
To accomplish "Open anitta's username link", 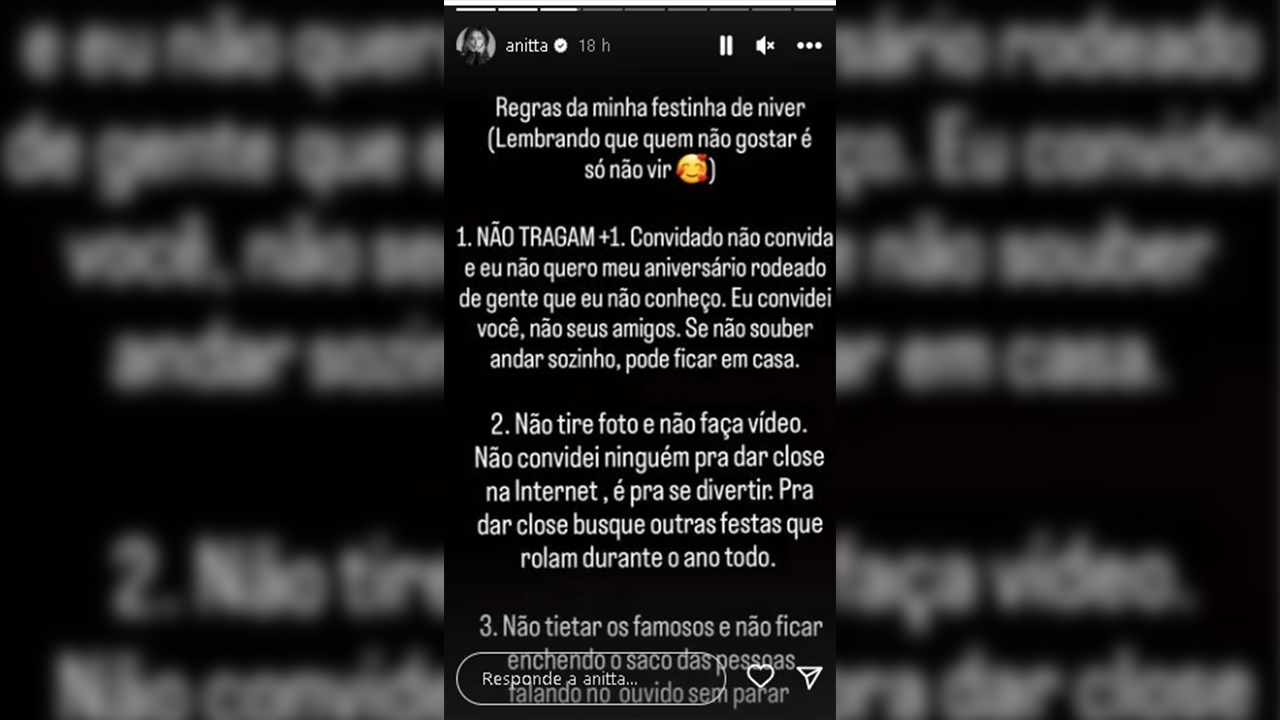I will (526, 46).
